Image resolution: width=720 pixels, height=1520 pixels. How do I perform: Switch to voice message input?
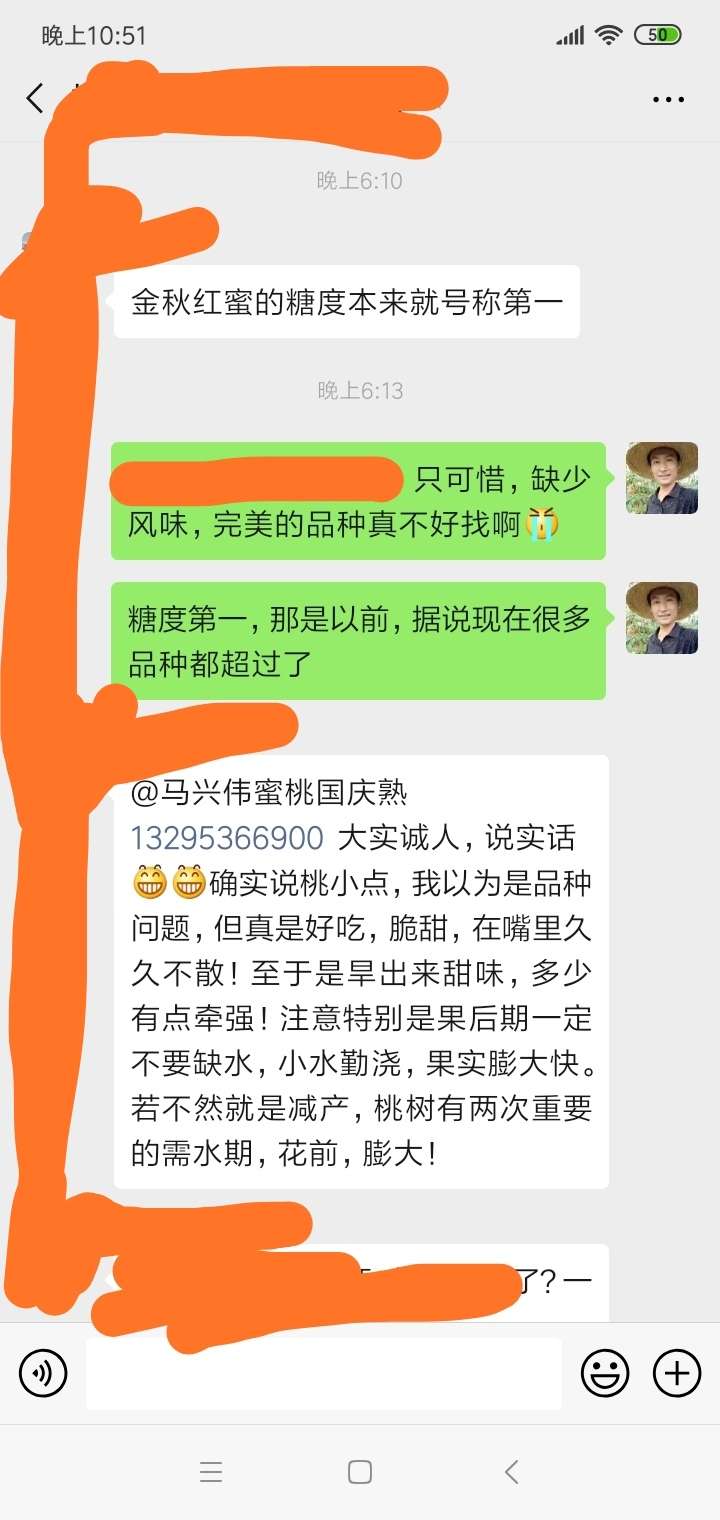[x=43, y=1373]
